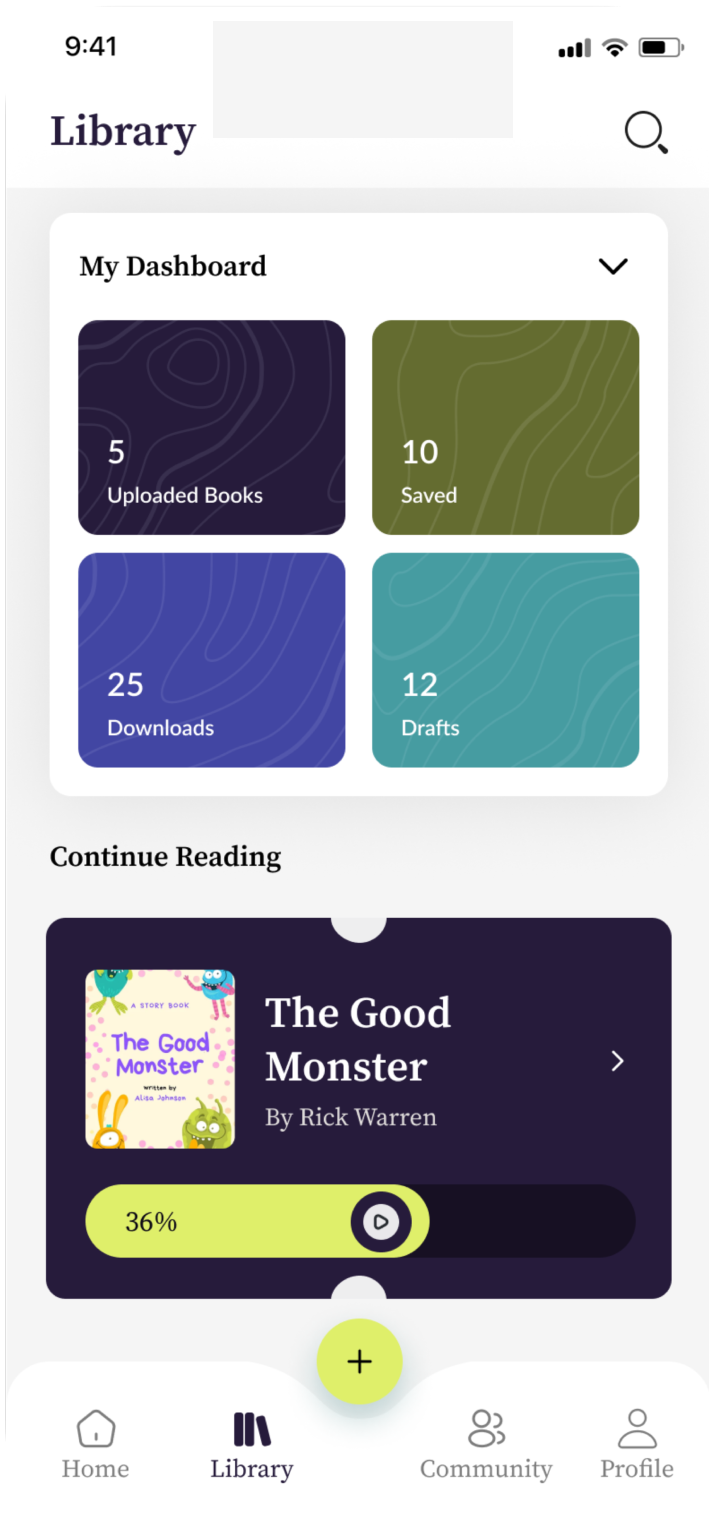This screenshot has width=709, height=1530.
Task: Open the Drafts tile
Action: pyautogui.click(x=505, y=660)
